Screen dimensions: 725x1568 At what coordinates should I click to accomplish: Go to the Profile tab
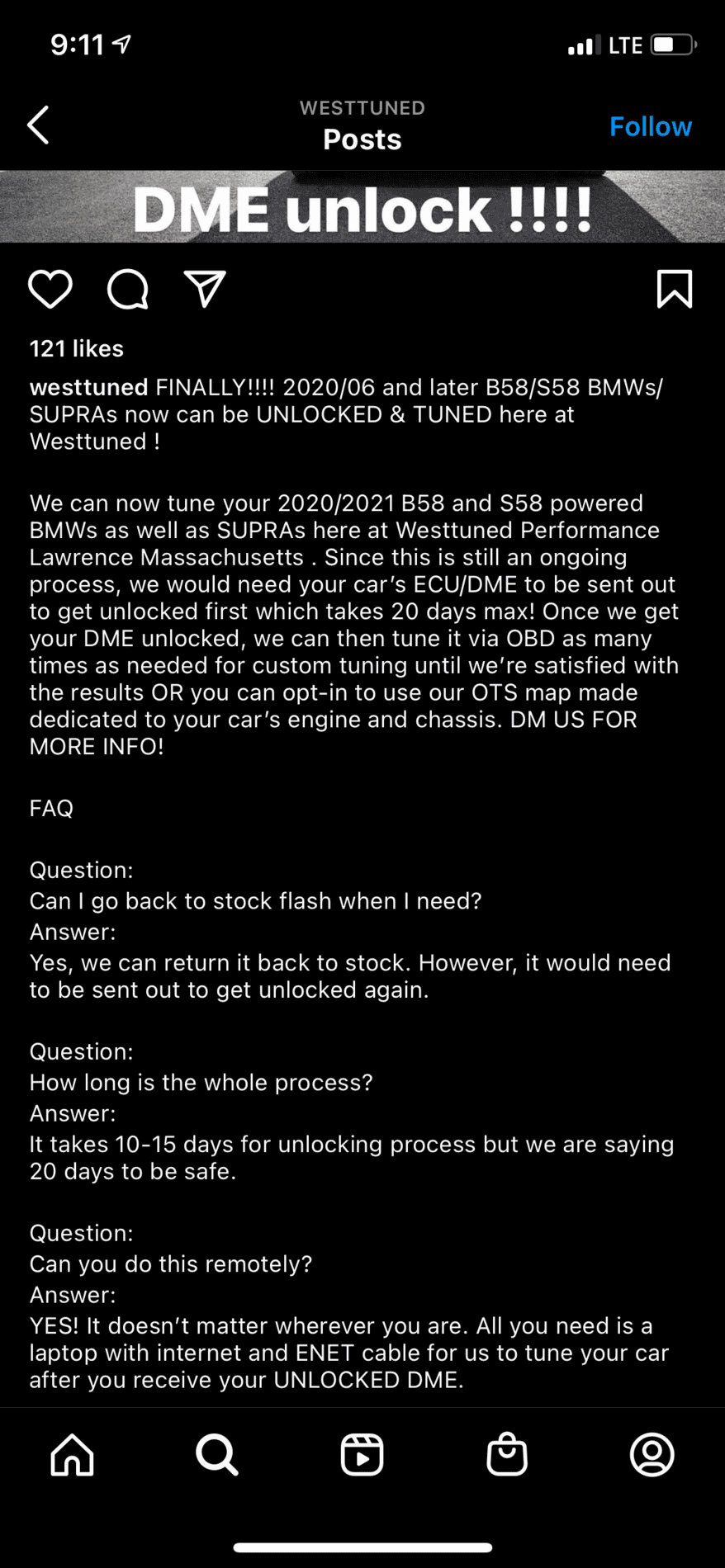point(652,1454)
